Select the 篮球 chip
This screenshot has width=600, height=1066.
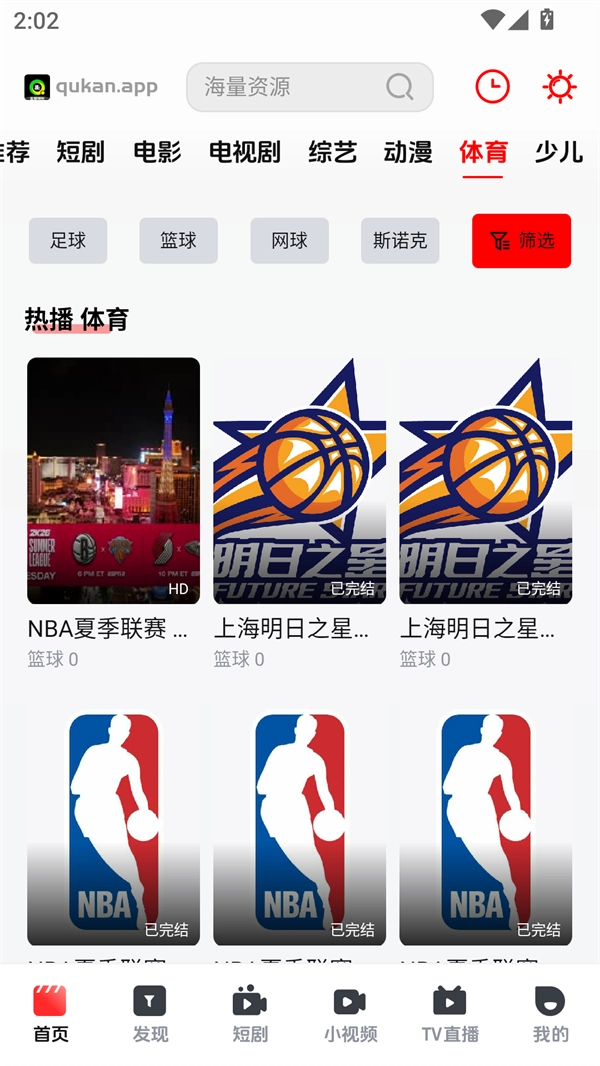tap(178, 241)
